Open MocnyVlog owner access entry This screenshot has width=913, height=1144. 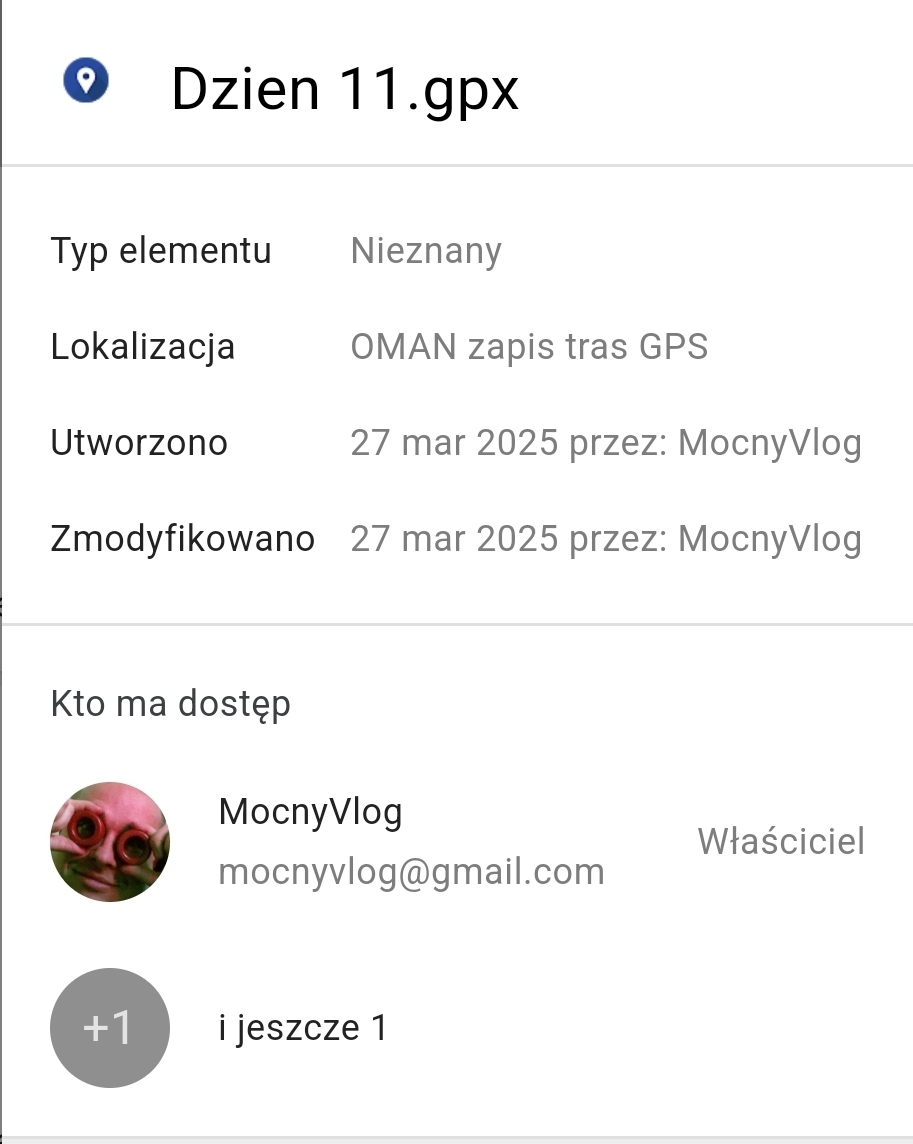pyautogui.click(x=410, y=841)
